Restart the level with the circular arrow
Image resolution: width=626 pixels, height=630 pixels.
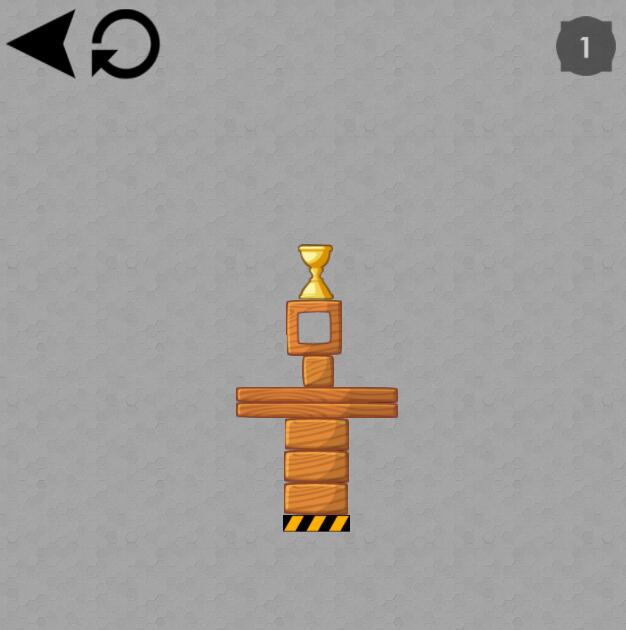pyautogui.click(x=126, y=44)
